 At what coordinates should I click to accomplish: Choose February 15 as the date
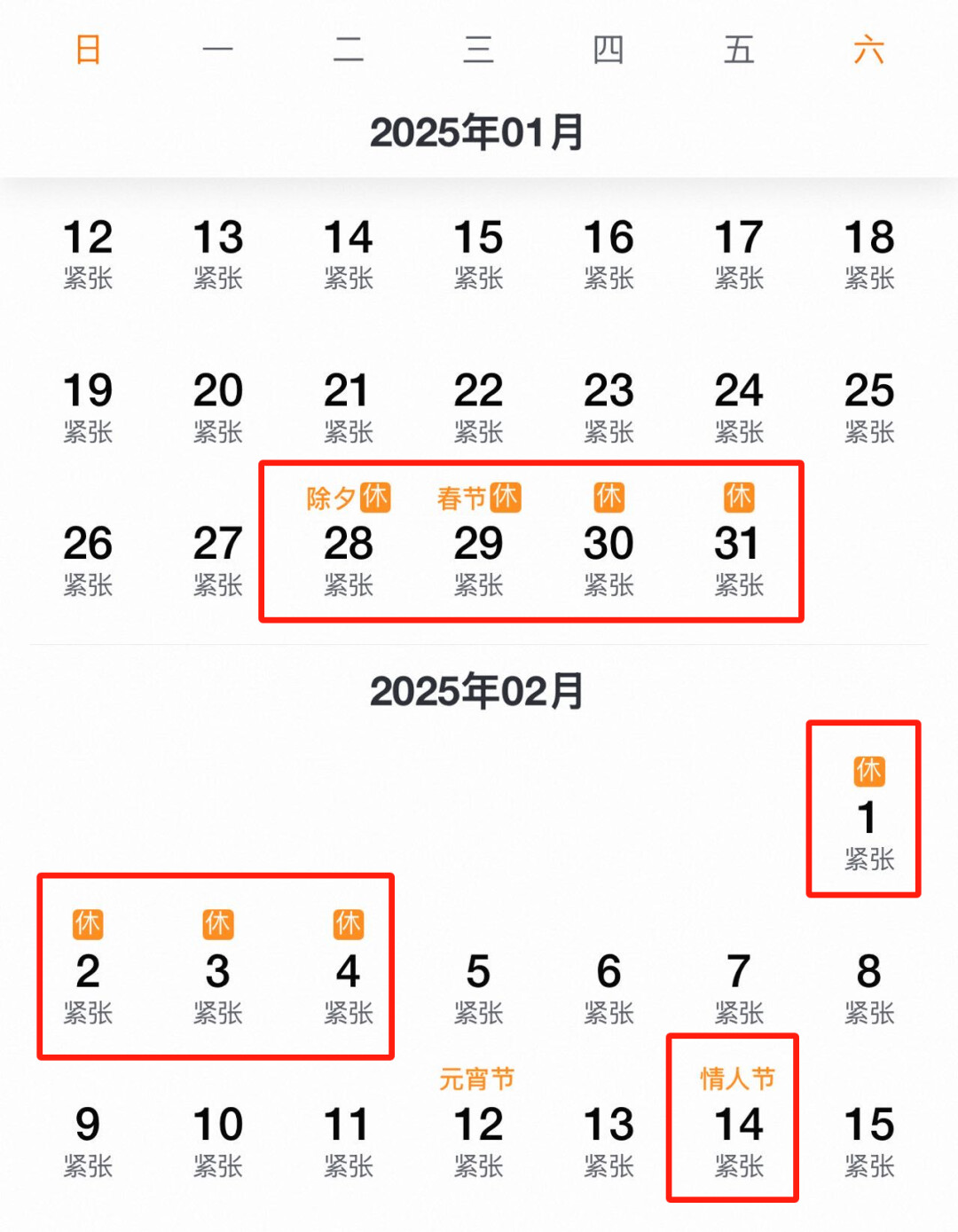[868, 1126]
